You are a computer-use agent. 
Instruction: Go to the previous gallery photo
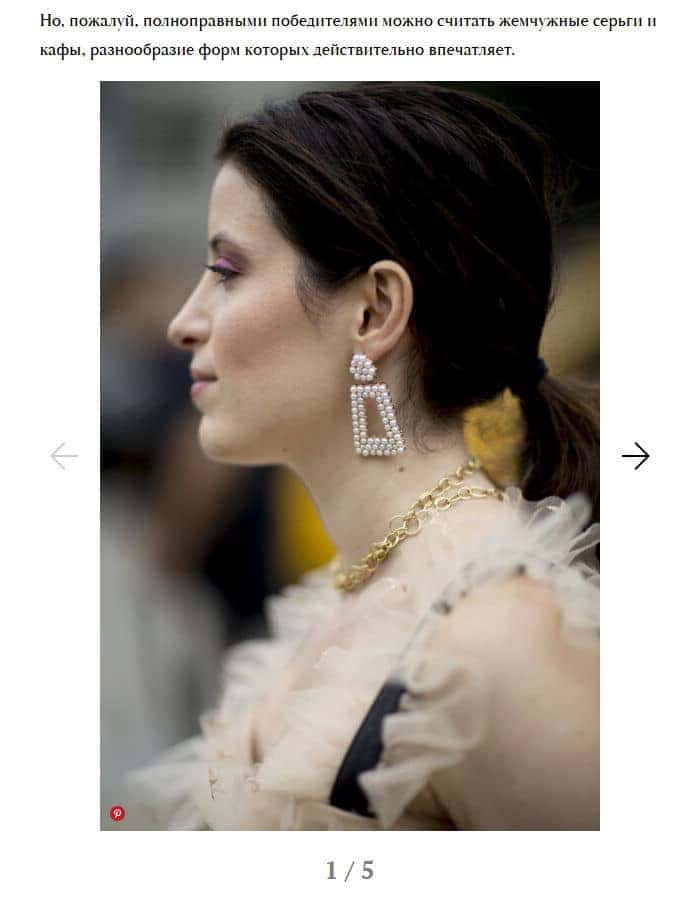[64, 456]
